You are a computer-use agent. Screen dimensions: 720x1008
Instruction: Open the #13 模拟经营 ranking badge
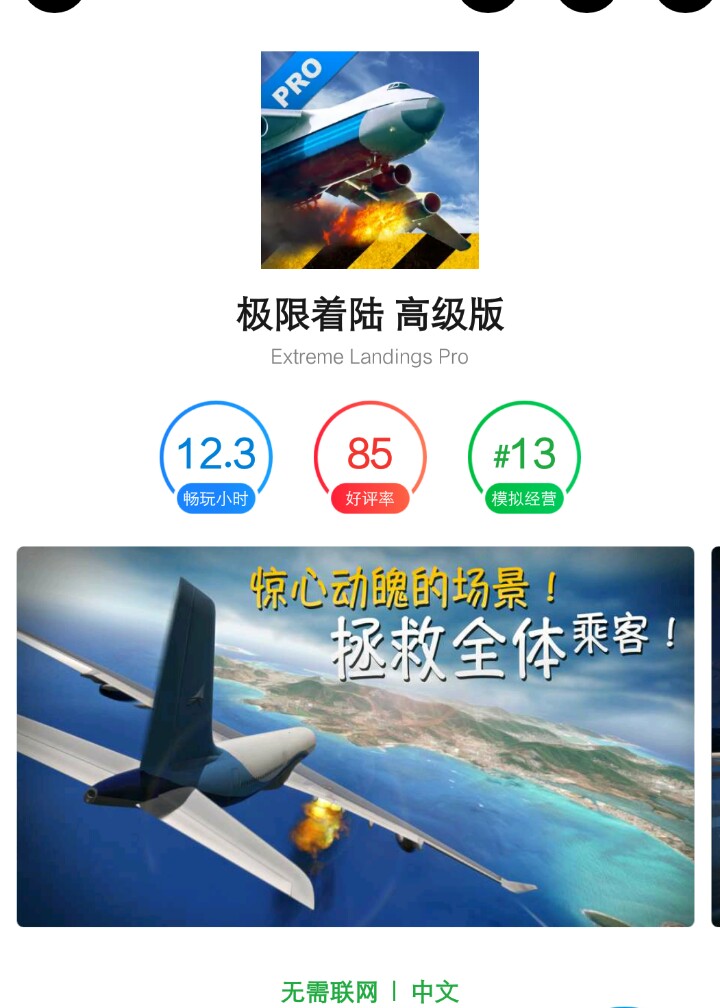click(524, 458)
